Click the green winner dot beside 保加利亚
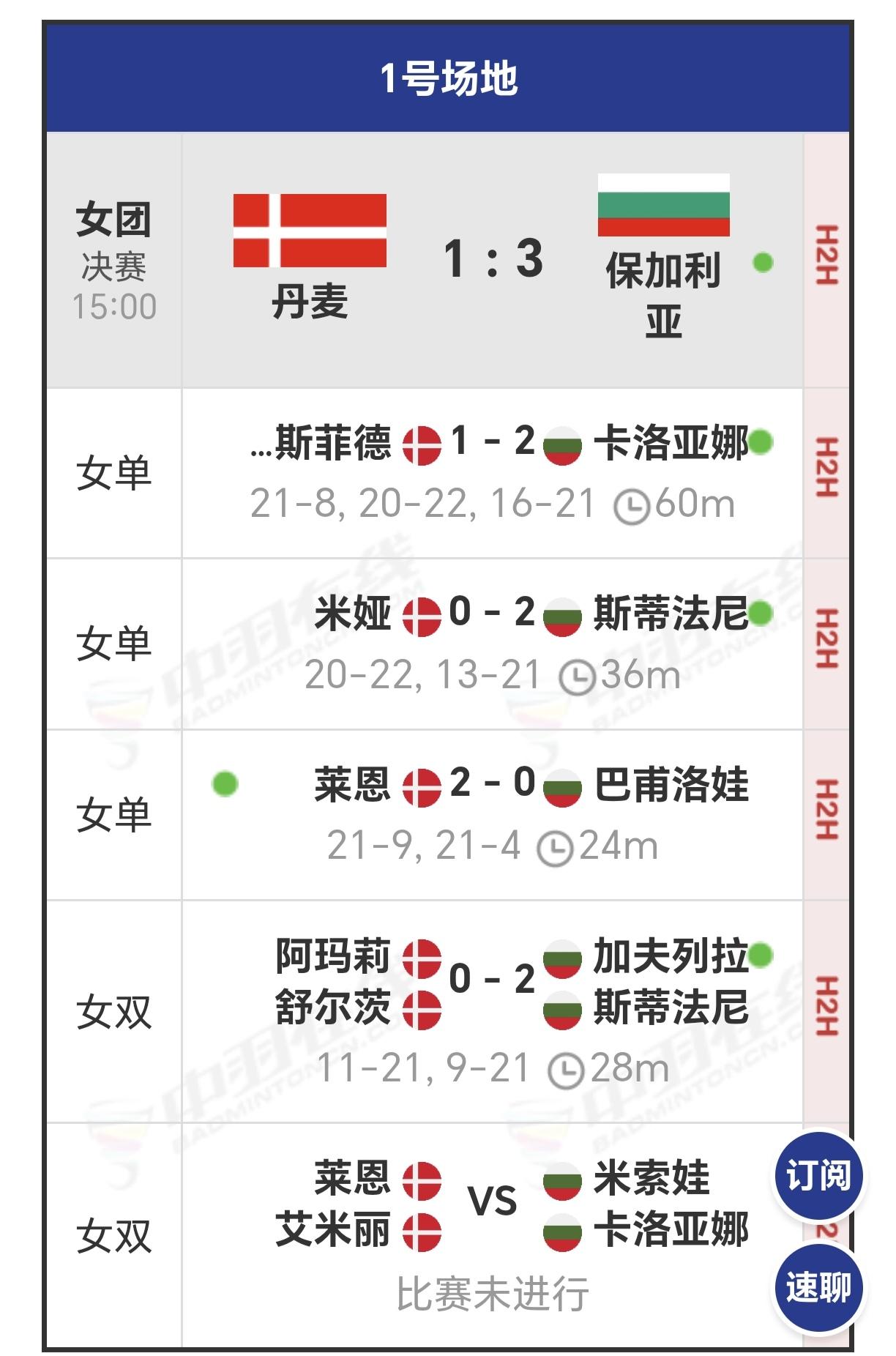Screen dimensions: 896x1356 pyautogui.click(x=762, y=261)
